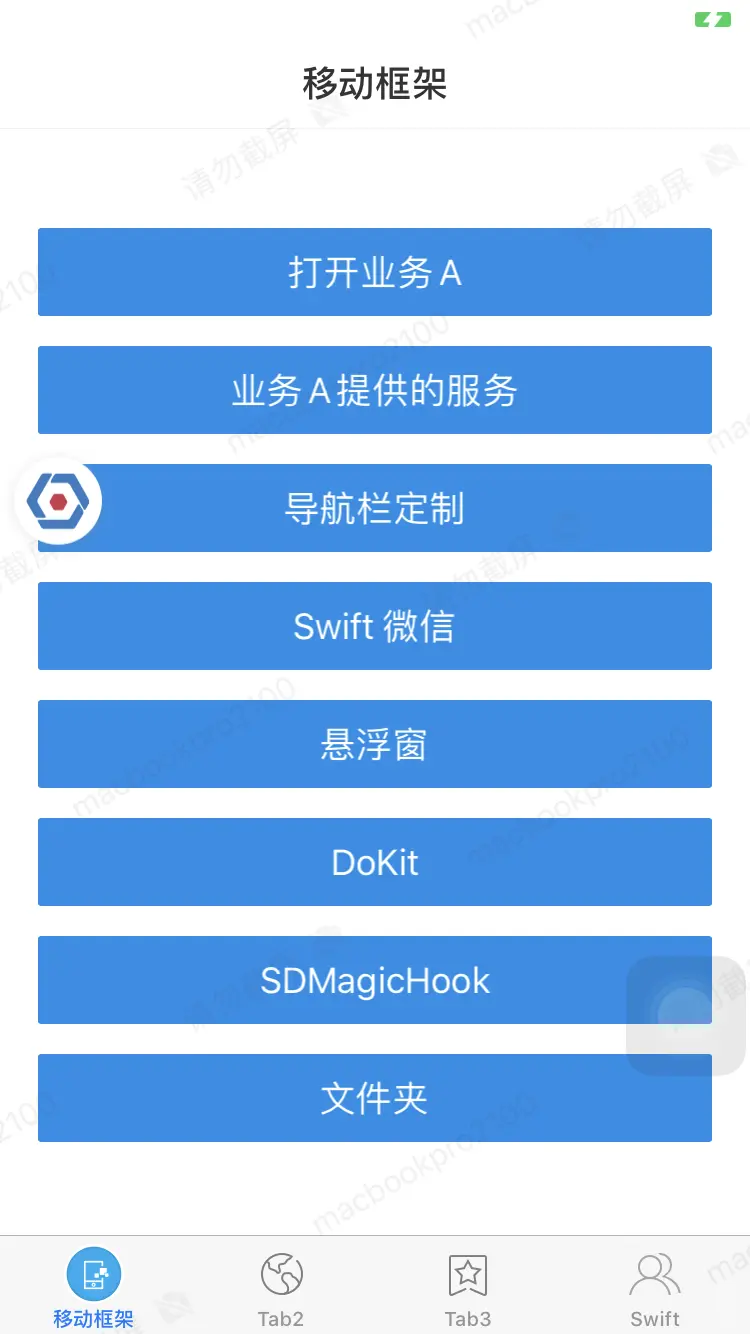Image resolution: width=750 pixels, height=1334 pixels.
Task: Launch Swift 微信 demo
Action: (374, 626)
